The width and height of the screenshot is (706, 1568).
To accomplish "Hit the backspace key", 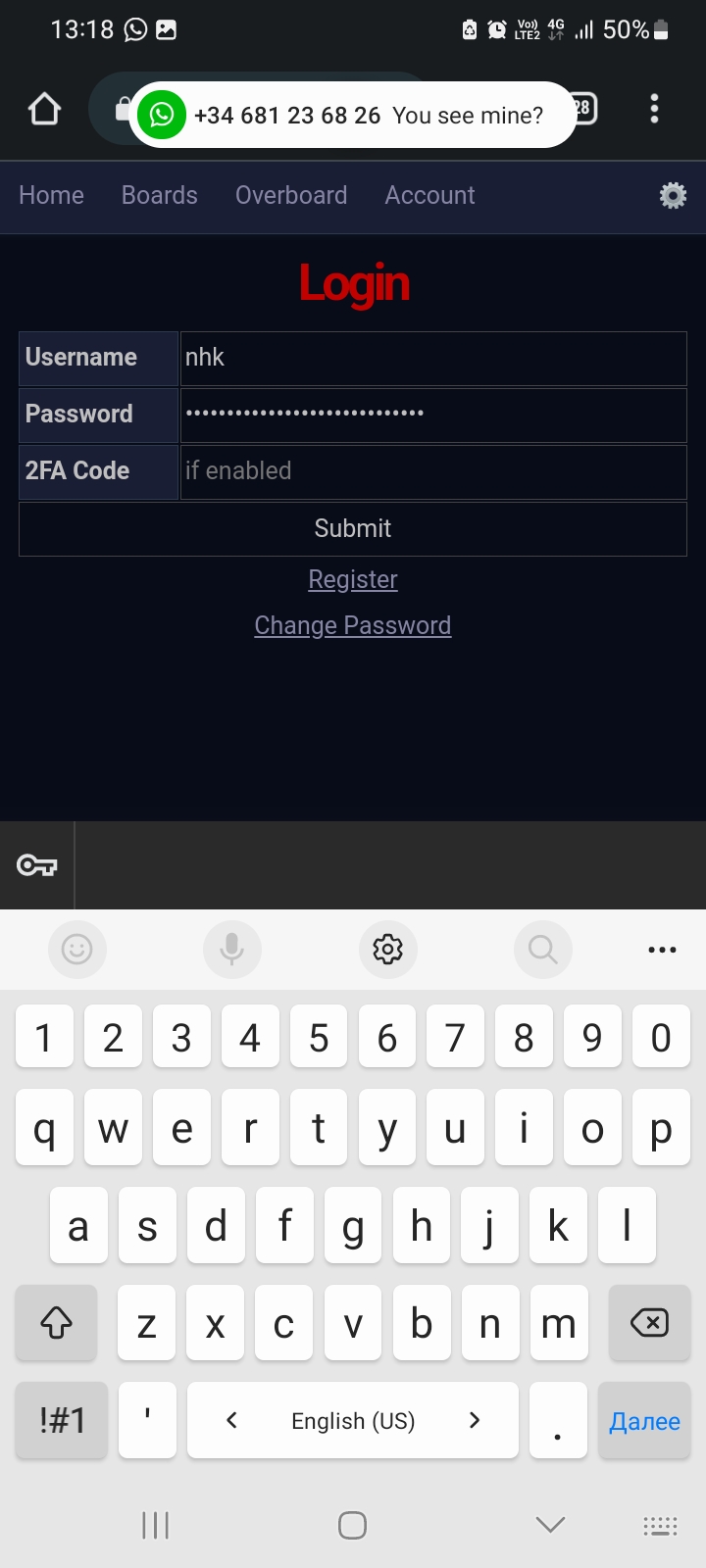I will pos(648,1323).
